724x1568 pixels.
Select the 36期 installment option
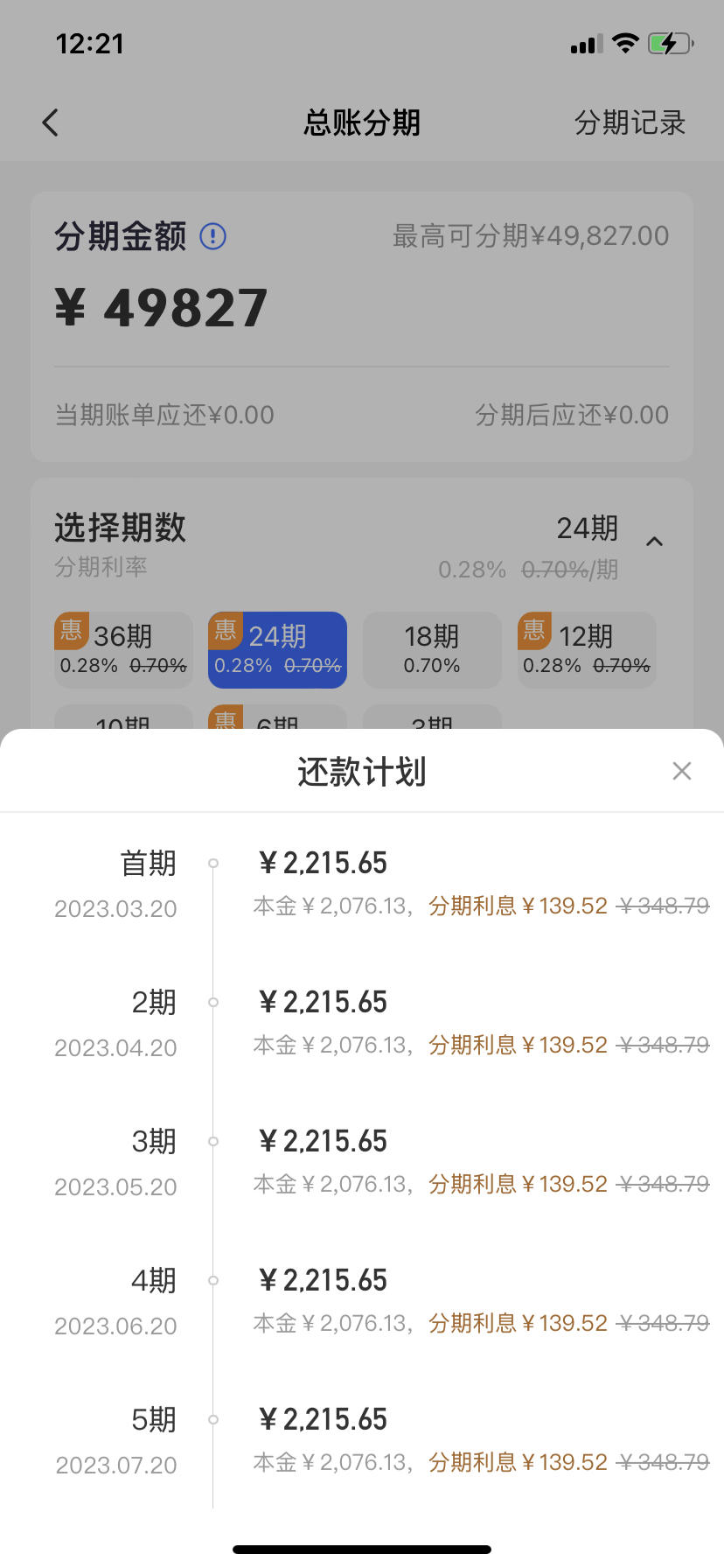(x=123, y=649)
